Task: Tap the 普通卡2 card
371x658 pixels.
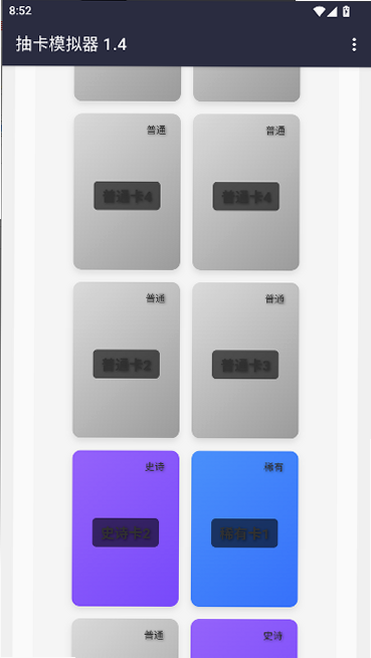Action: [x=126, y=360]
